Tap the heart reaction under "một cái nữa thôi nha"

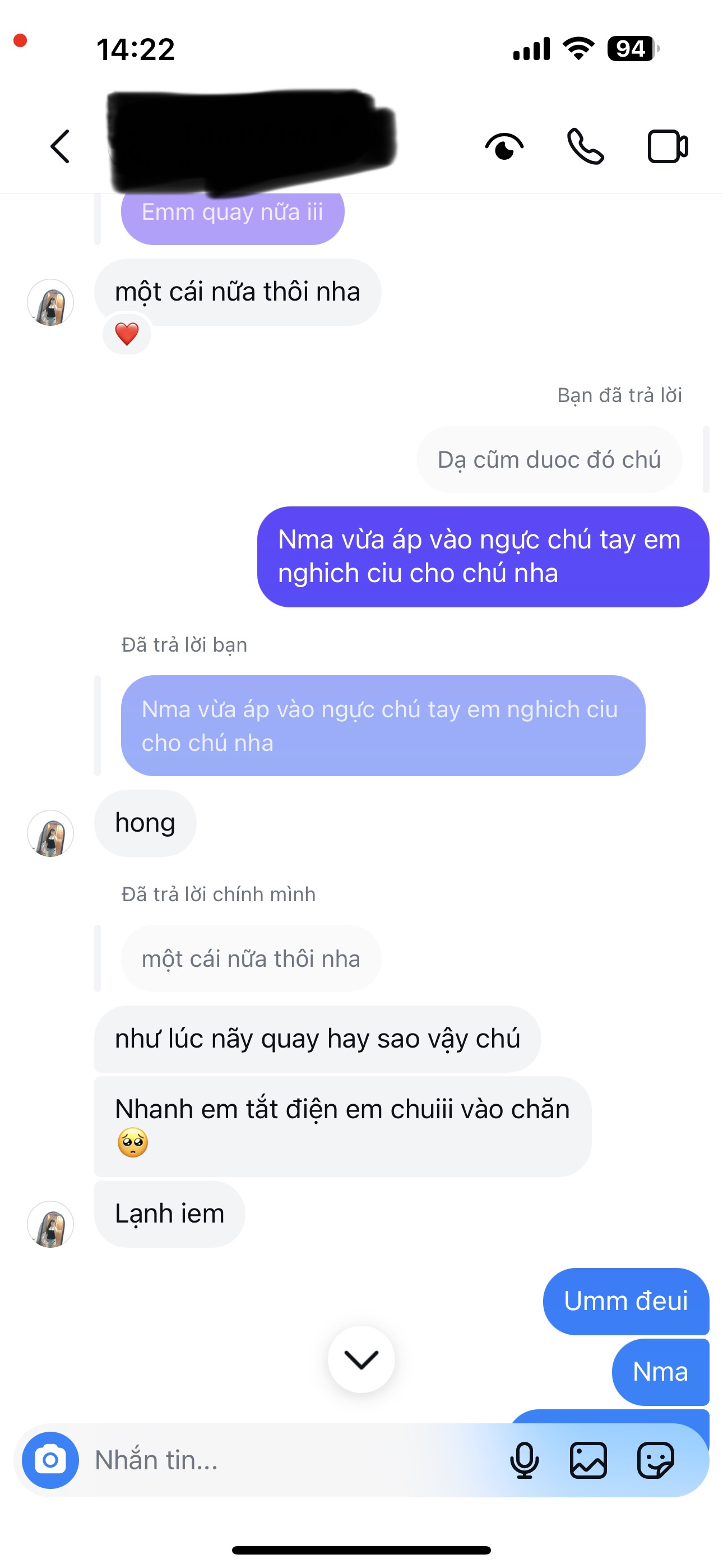point(127,334)
